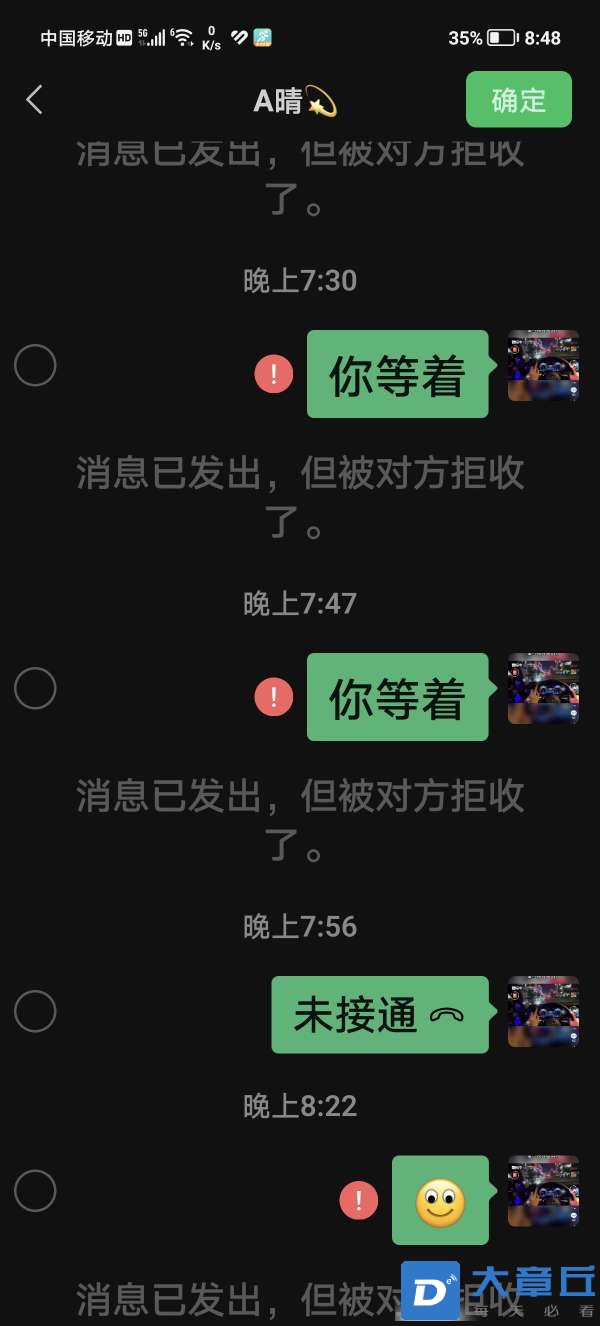Select the '未接通' call message checkbox
The width and height of the screenshot is (600, 1326).
35,1011
